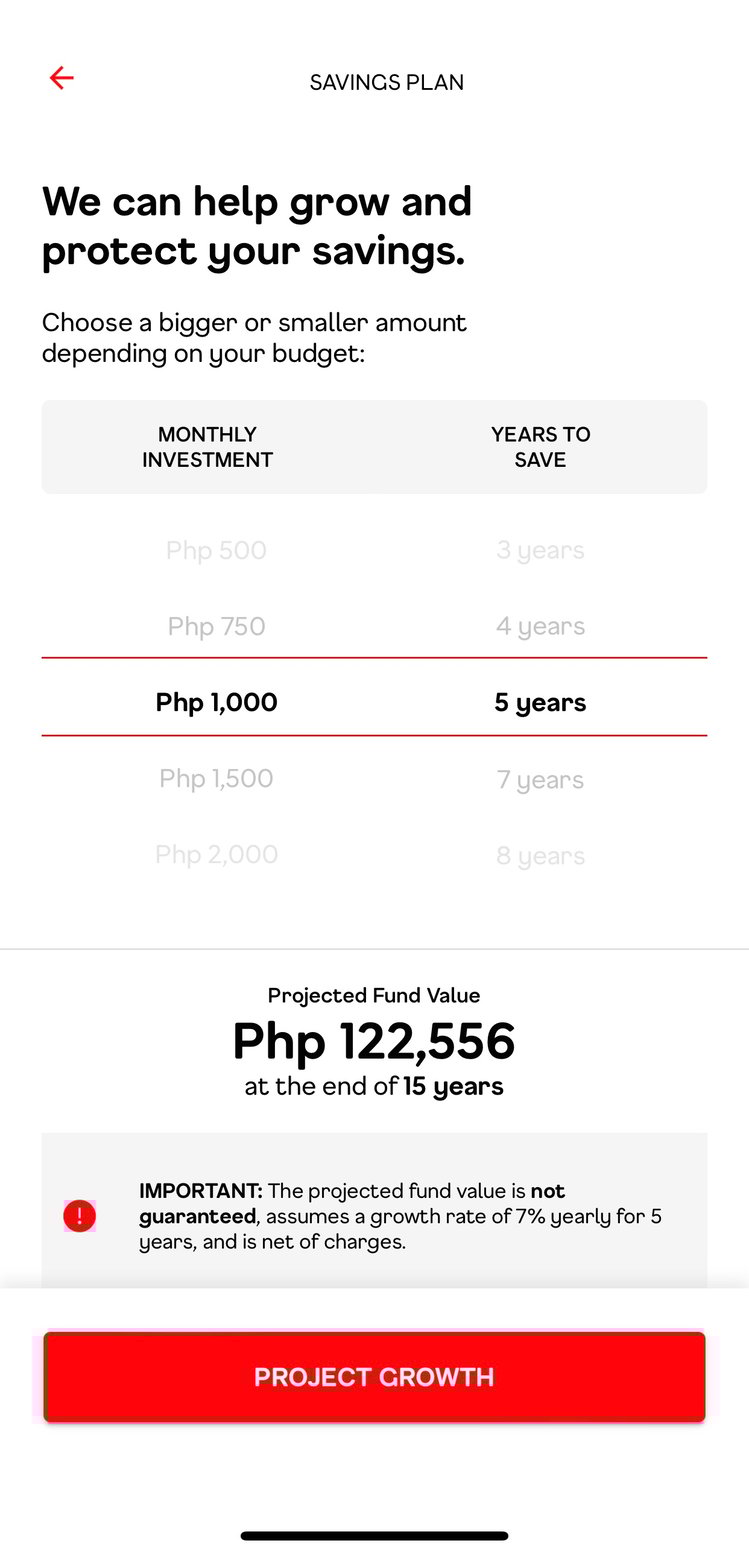Select Php 750 monthly investment
The height and width of the screenshot is (1555, 749).
[216, 626]
